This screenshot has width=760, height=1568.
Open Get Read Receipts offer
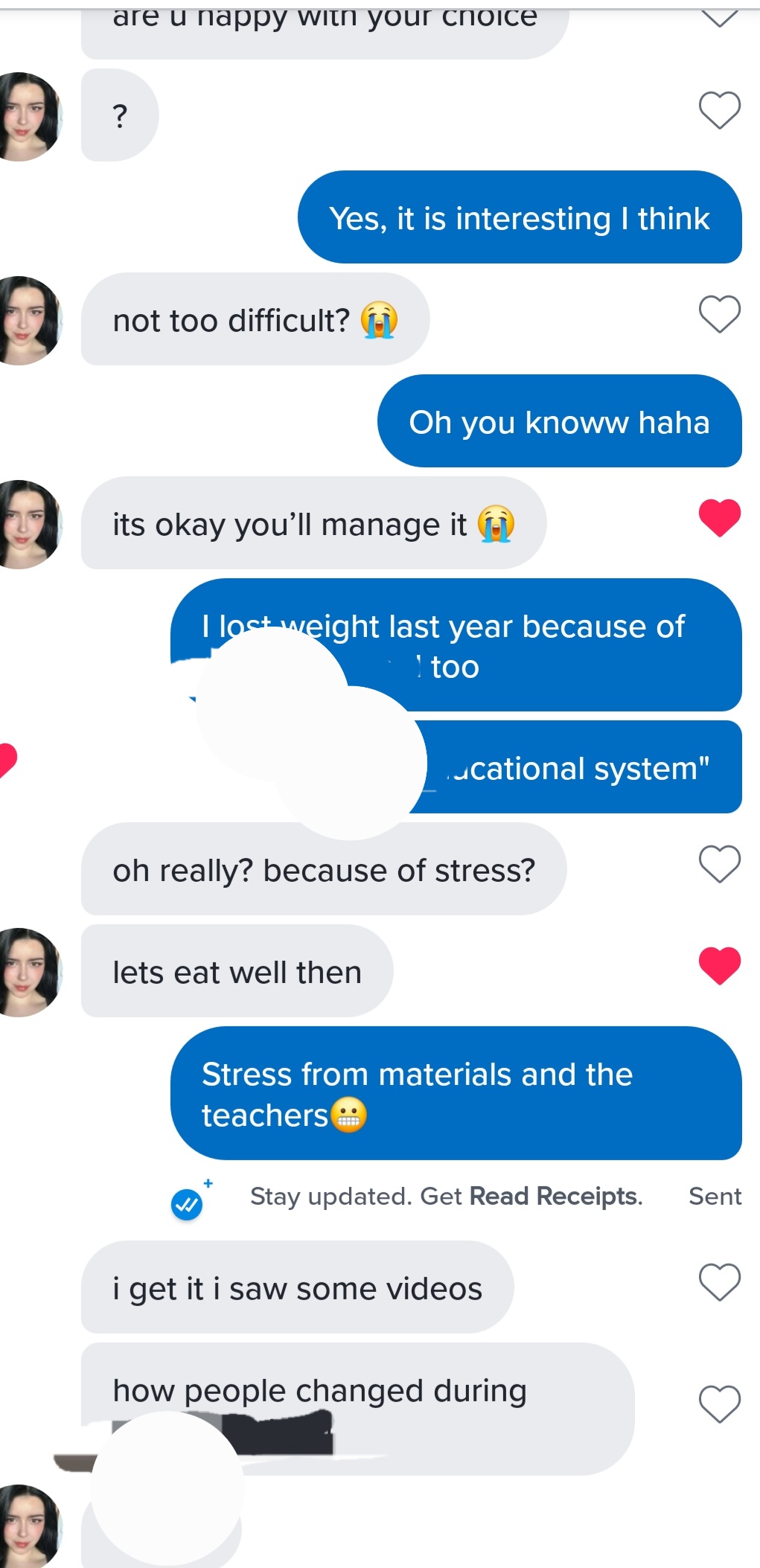(x=445, y=1197)
